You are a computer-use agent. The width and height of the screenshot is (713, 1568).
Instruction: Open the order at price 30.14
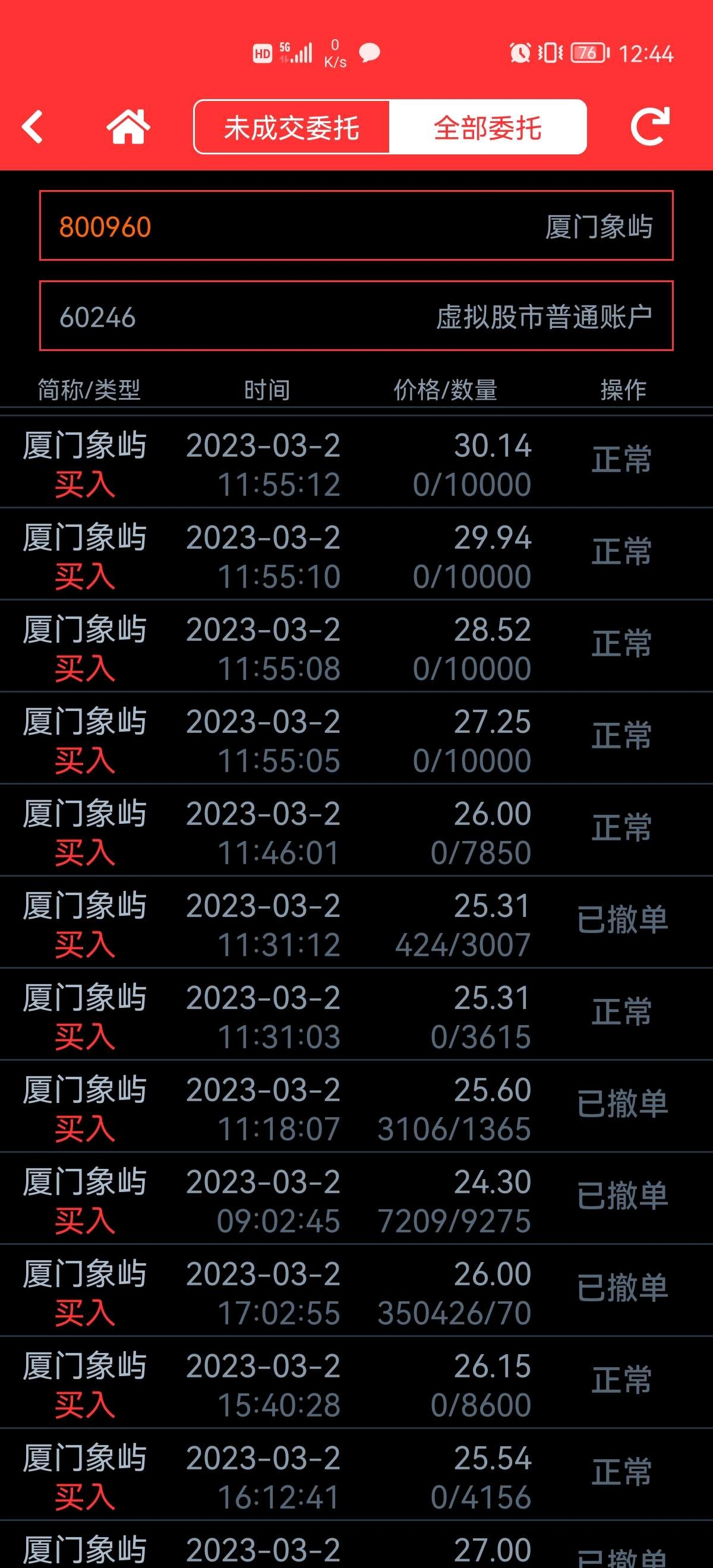(x=356, y=463)
